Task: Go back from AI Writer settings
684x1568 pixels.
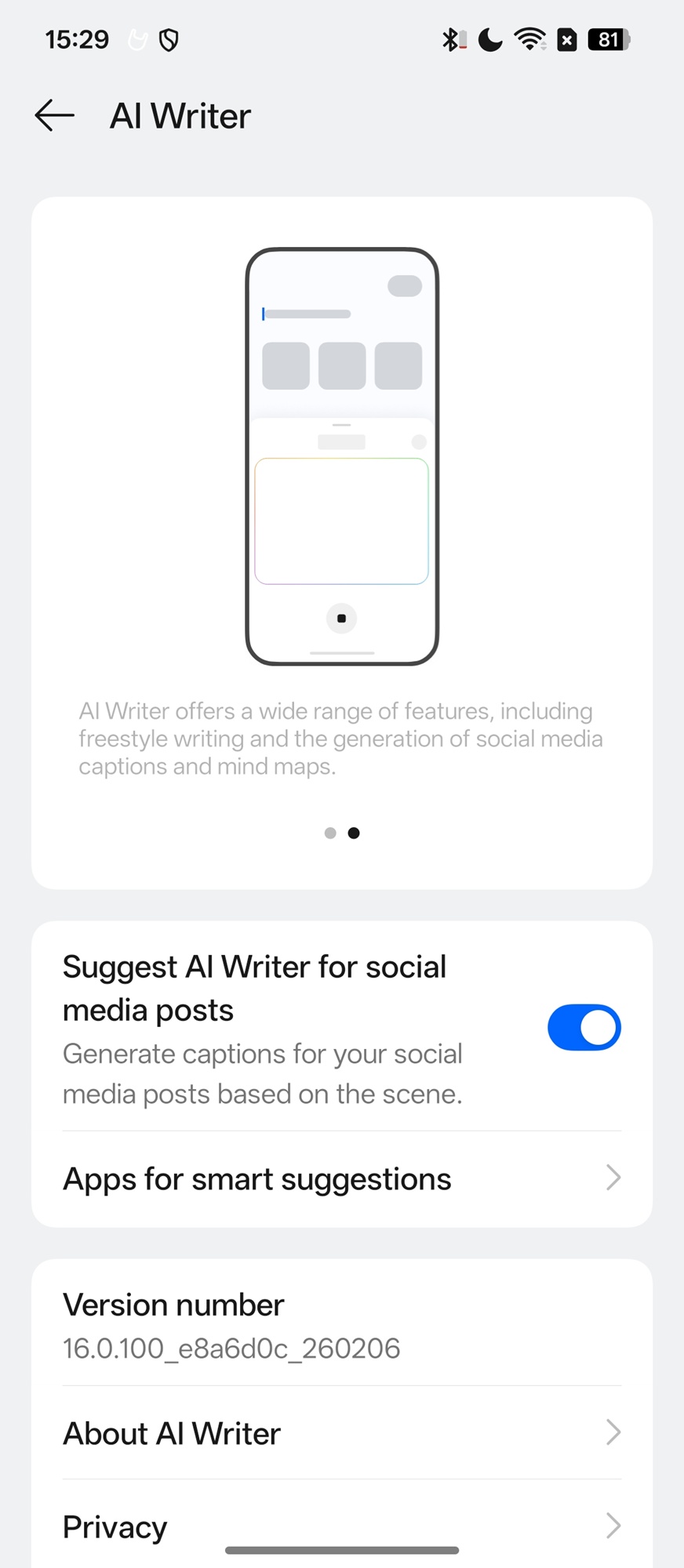Action: click(55, 116)
